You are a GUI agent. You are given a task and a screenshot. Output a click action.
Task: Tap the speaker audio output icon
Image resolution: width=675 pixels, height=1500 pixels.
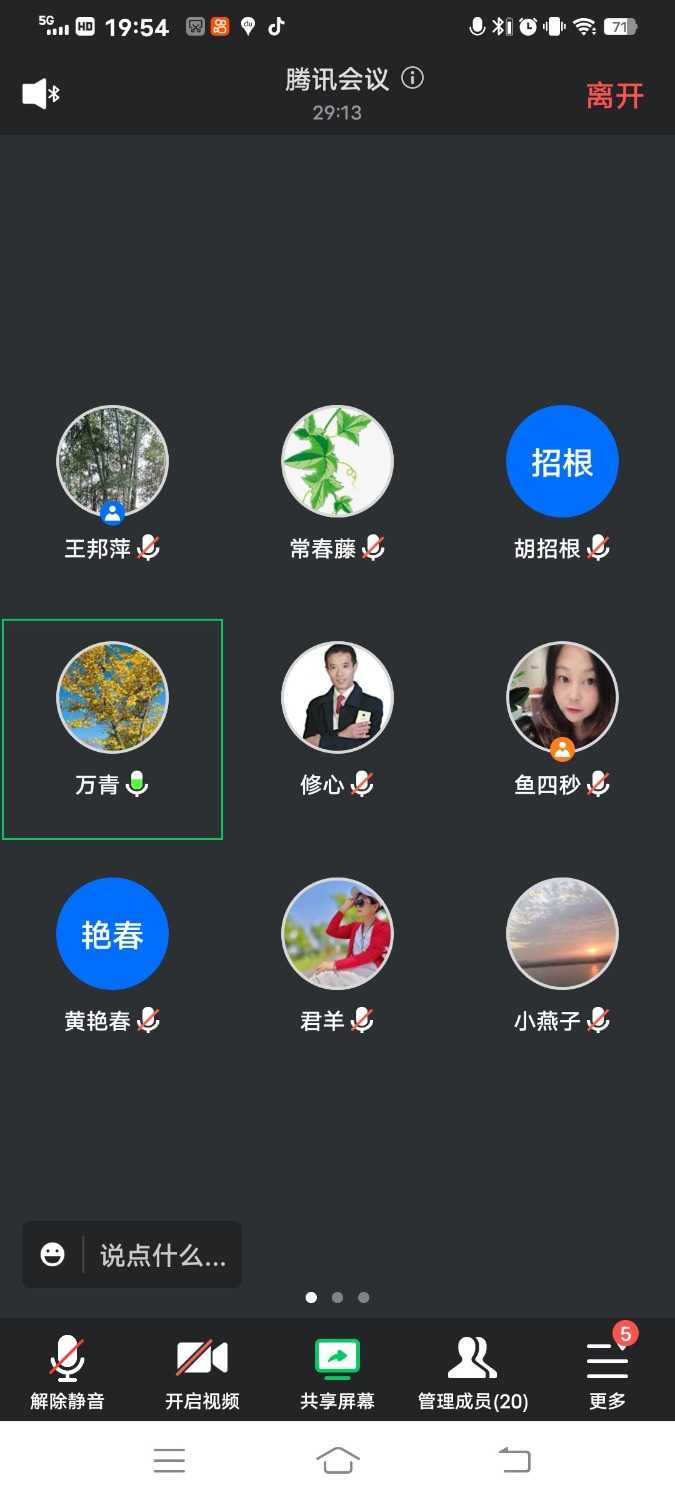coord(40,94)
